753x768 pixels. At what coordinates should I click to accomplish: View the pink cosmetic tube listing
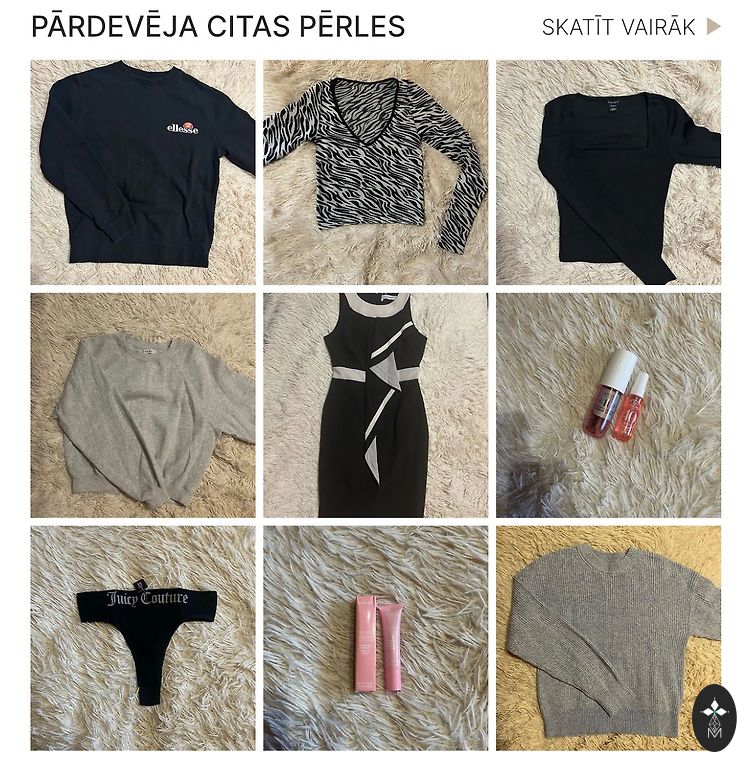click(375, 638)
